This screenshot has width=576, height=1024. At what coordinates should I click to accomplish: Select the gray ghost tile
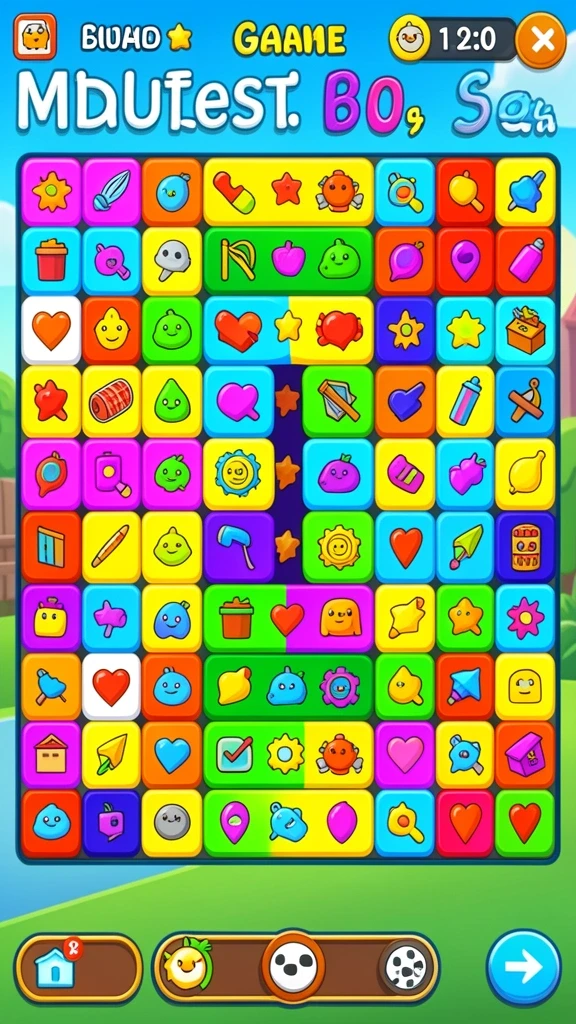tap(172, 261)
